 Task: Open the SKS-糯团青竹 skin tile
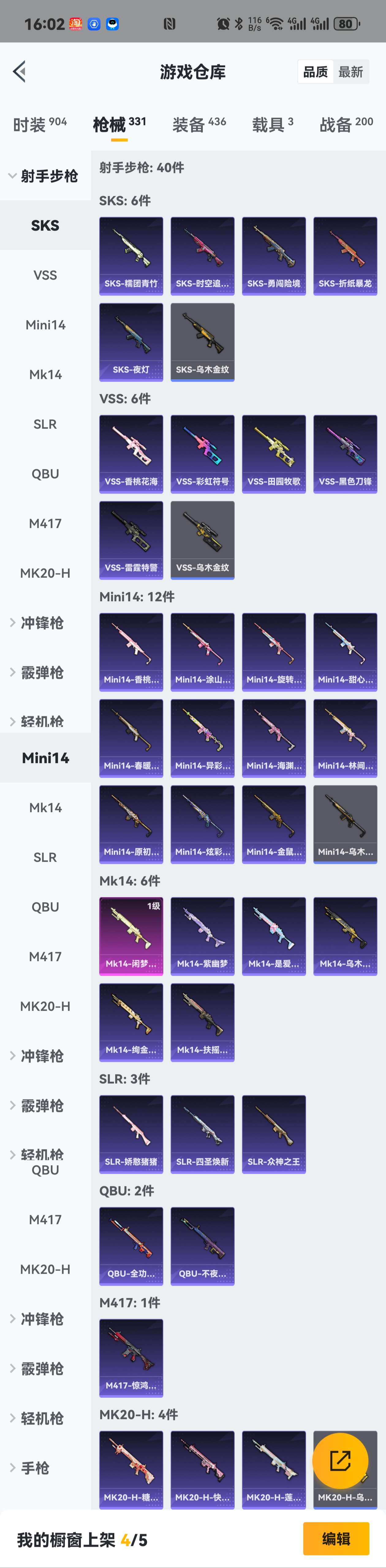[x=131, y=256]
